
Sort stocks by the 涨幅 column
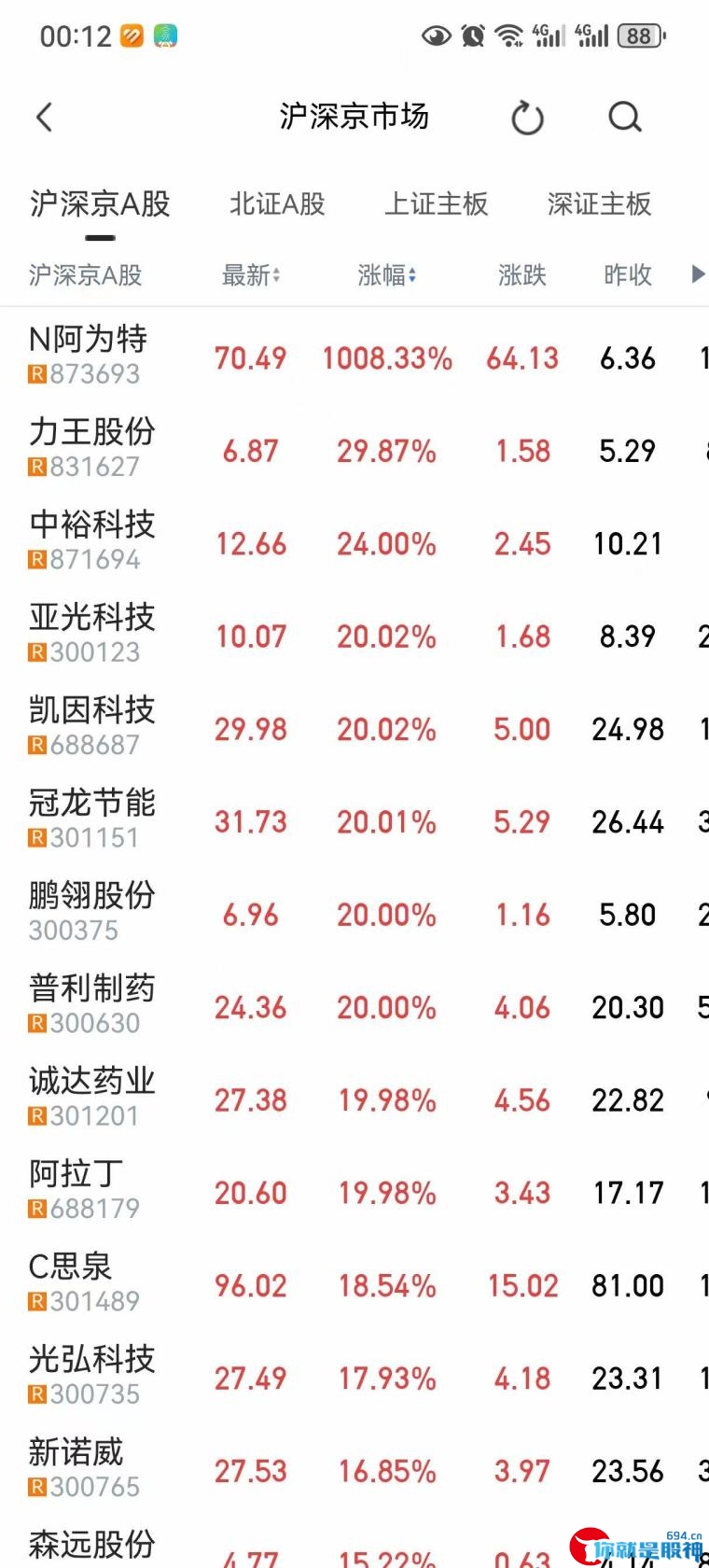(x=387, y=275)
